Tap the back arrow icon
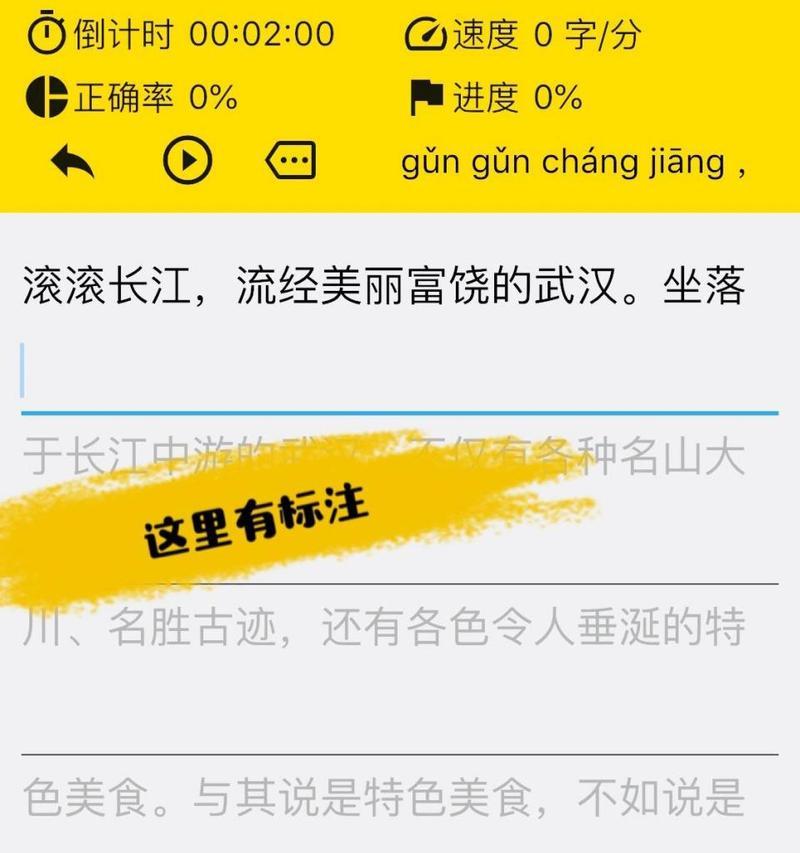The width and height of the screenshot is (800, 853). click(72, 160)
